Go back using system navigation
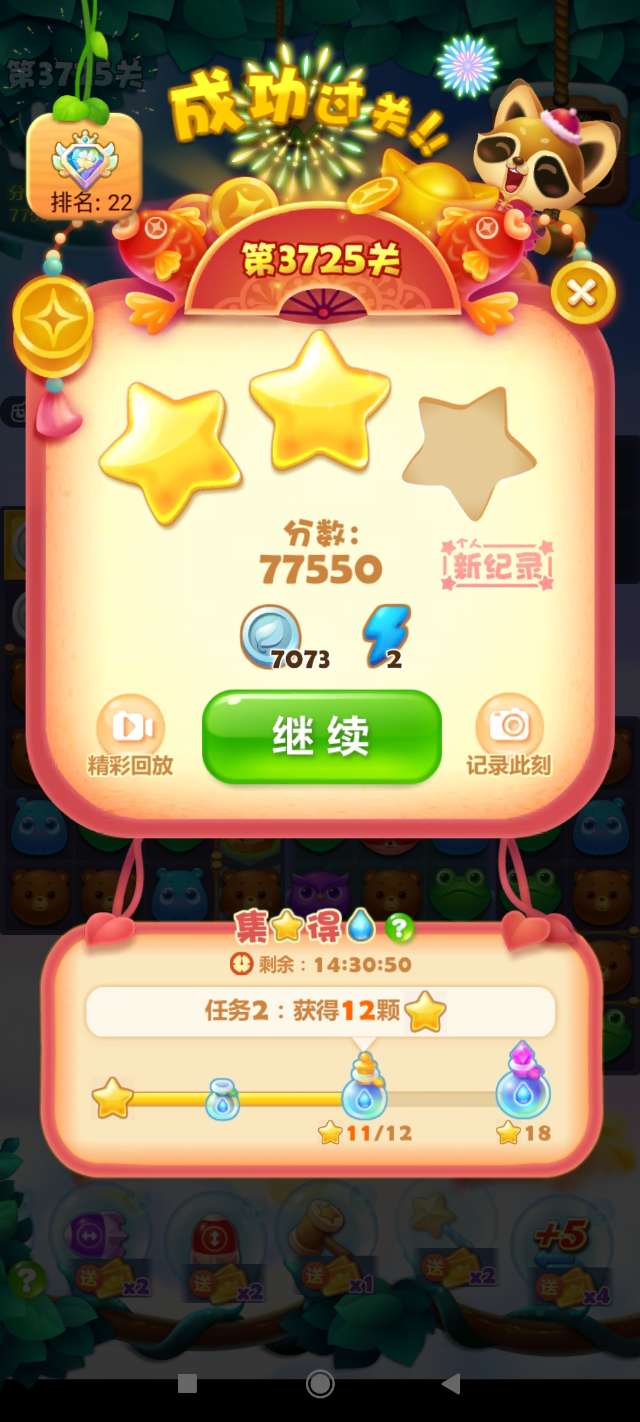 (451, 1383)
